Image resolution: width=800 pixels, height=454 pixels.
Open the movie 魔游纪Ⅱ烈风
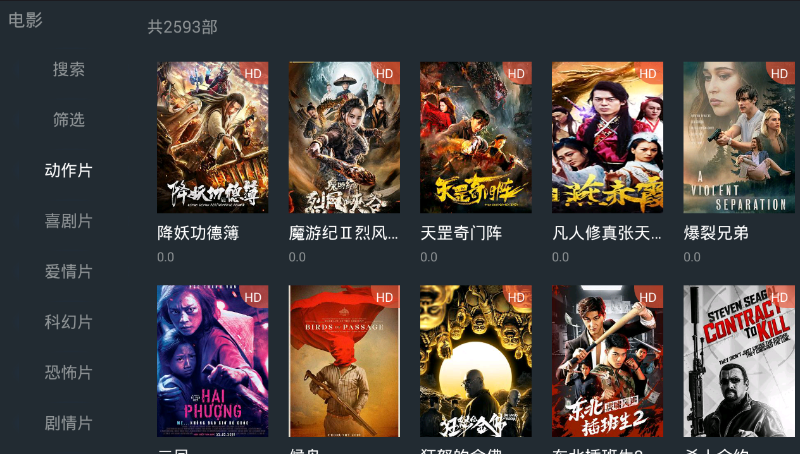344,138
